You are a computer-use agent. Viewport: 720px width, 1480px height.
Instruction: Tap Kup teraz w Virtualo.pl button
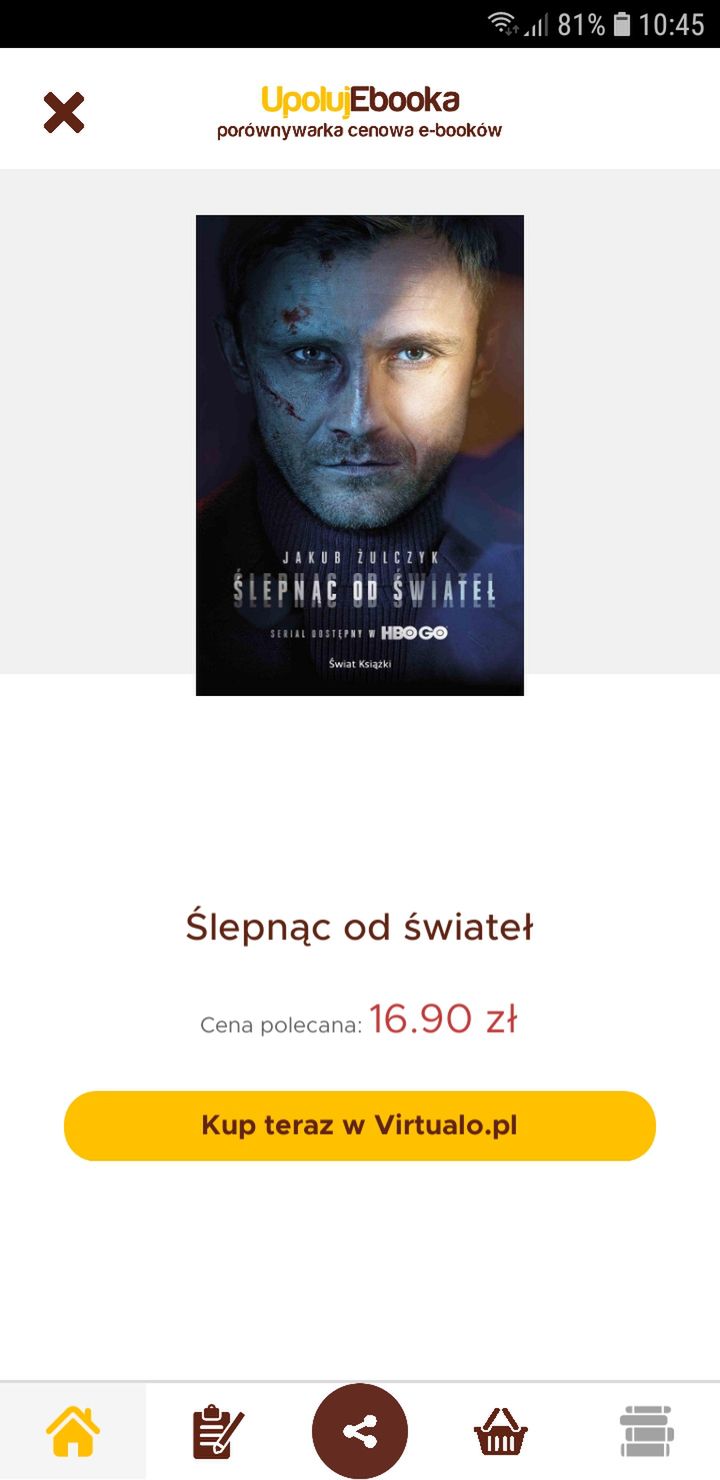coord(360,1126)
